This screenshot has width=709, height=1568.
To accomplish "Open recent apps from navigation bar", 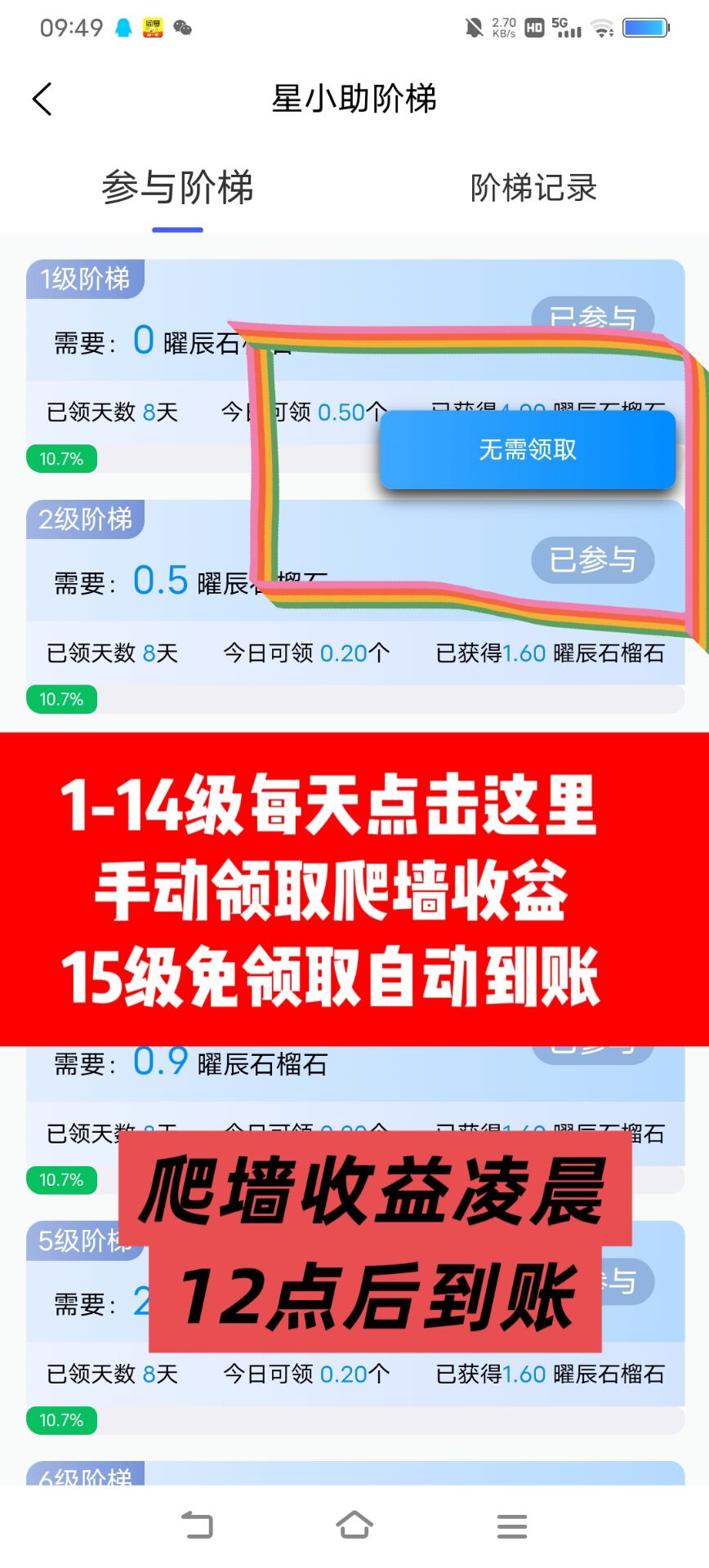I will pyautogui.click(x=512, y=1526).
